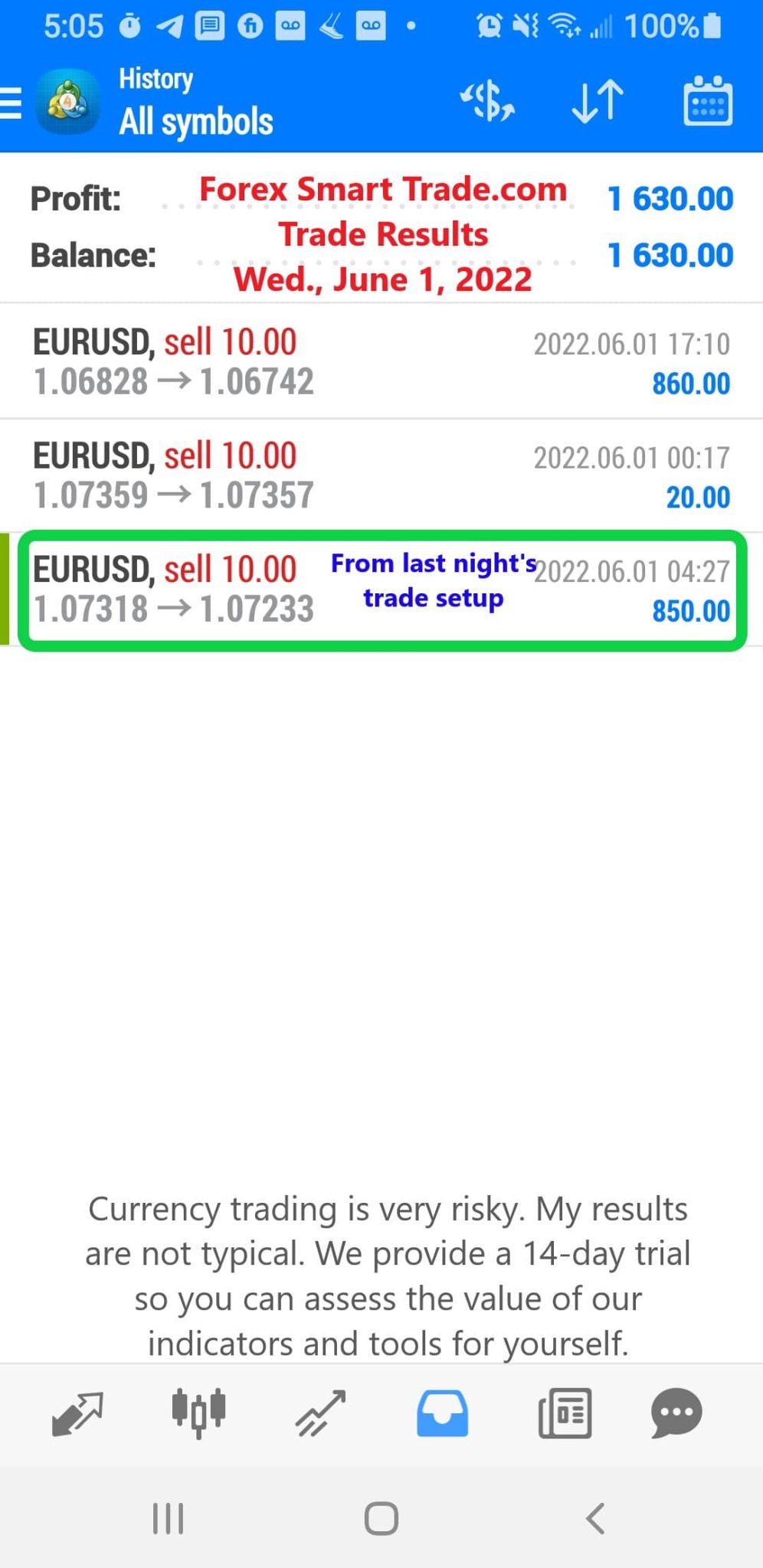The image size is (763, 1568).
Task: Switch to the Quotes tab with arrows icon
Action: pos(77,1413)
